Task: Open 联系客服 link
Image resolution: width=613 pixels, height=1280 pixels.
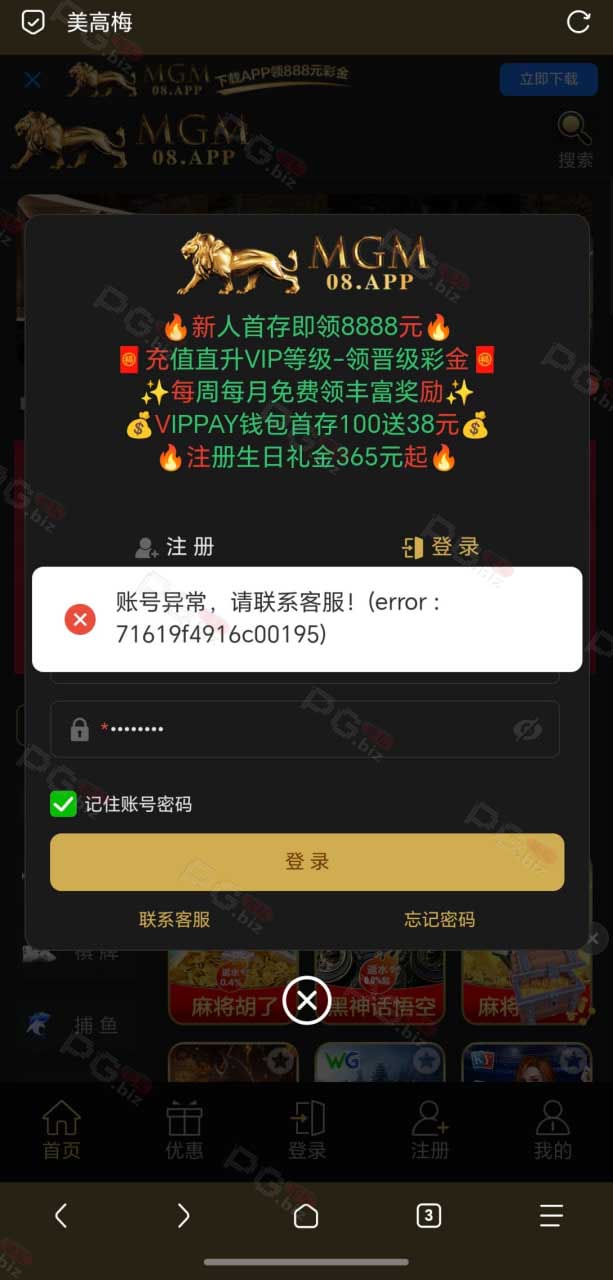Action: click(174, 919)
